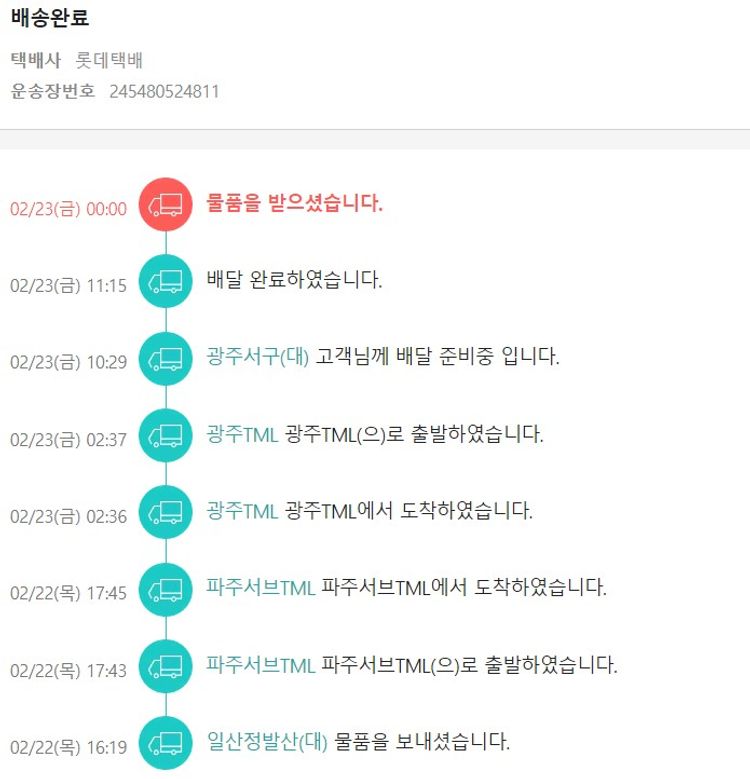View 파주서브TML in the 17:43 departure entry
Viewport: 750px width, 779px height.
(x=260, y=664)
